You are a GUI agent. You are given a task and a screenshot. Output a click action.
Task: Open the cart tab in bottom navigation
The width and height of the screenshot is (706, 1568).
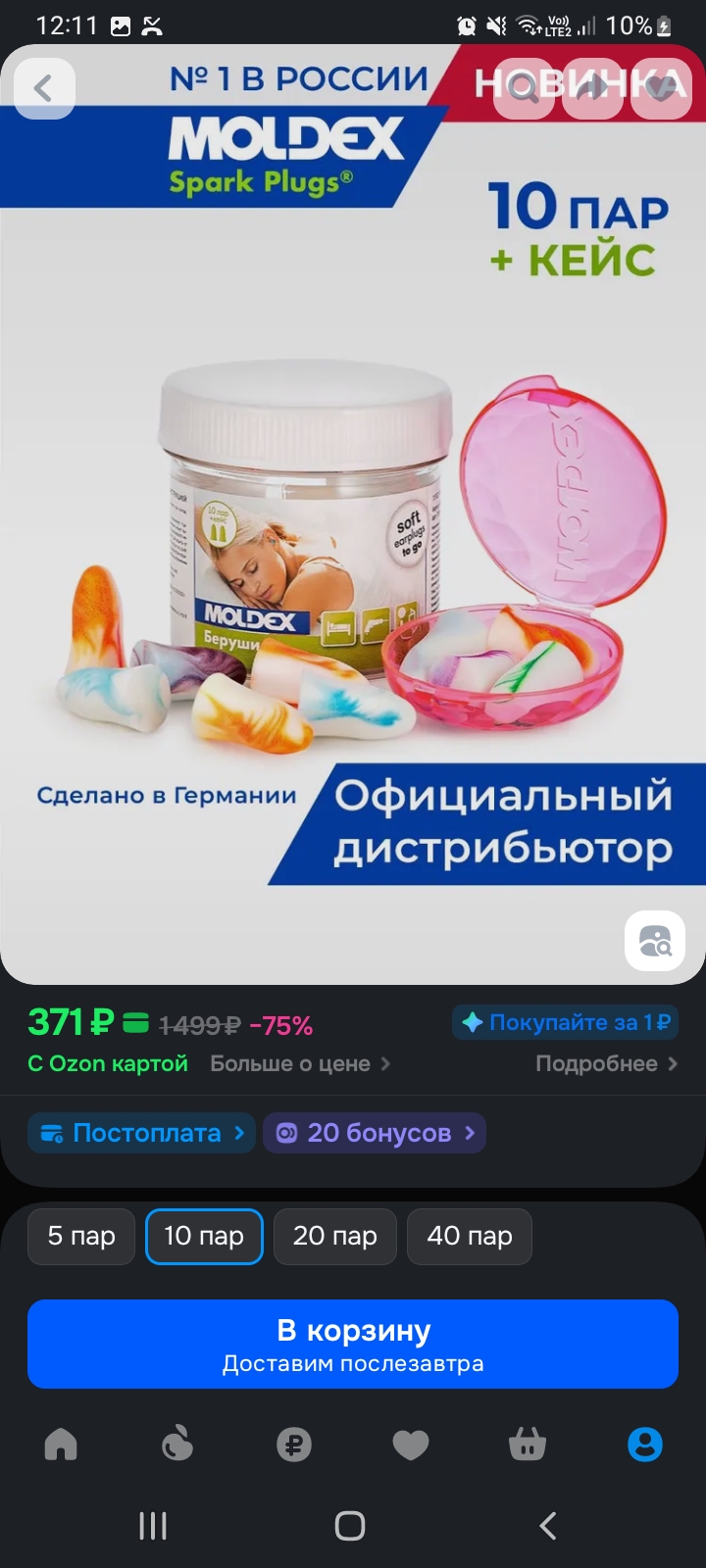(528, 1445)
